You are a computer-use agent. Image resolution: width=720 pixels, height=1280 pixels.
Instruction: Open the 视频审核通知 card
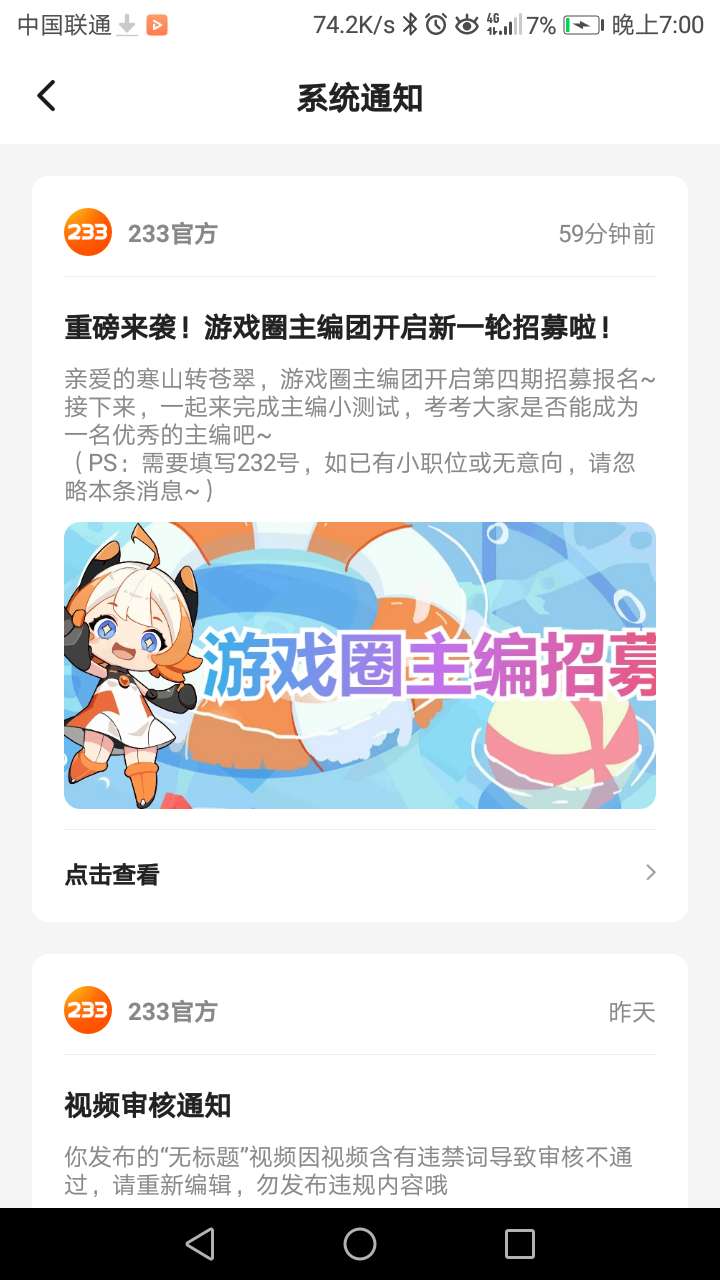(x=360, y=1105)
